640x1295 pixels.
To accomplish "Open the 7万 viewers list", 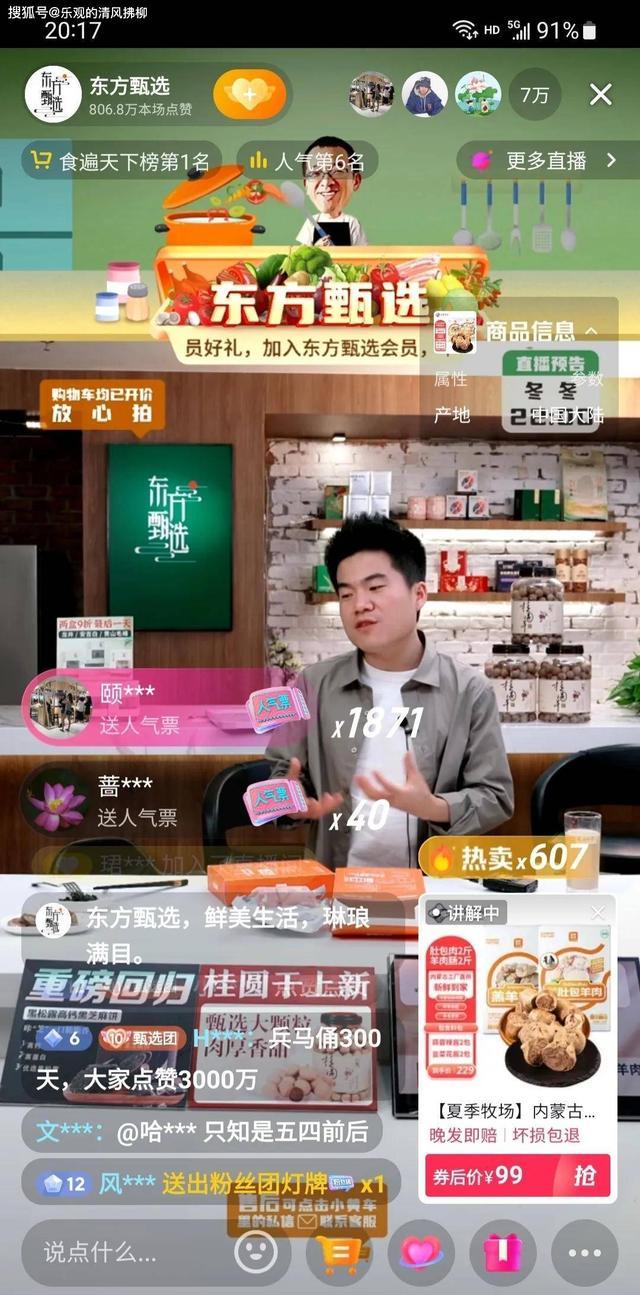I will pos(534,95).
